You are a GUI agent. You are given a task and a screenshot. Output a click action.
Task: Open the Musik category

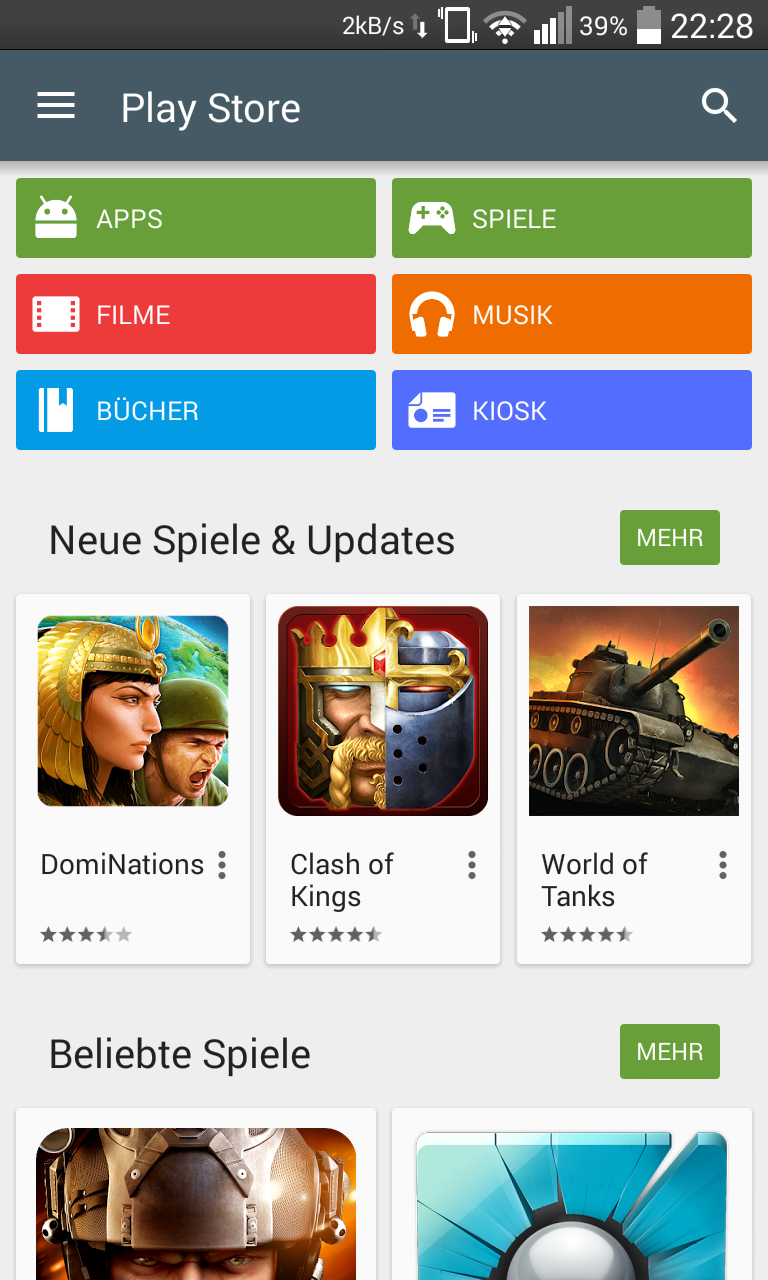(571, 314)
